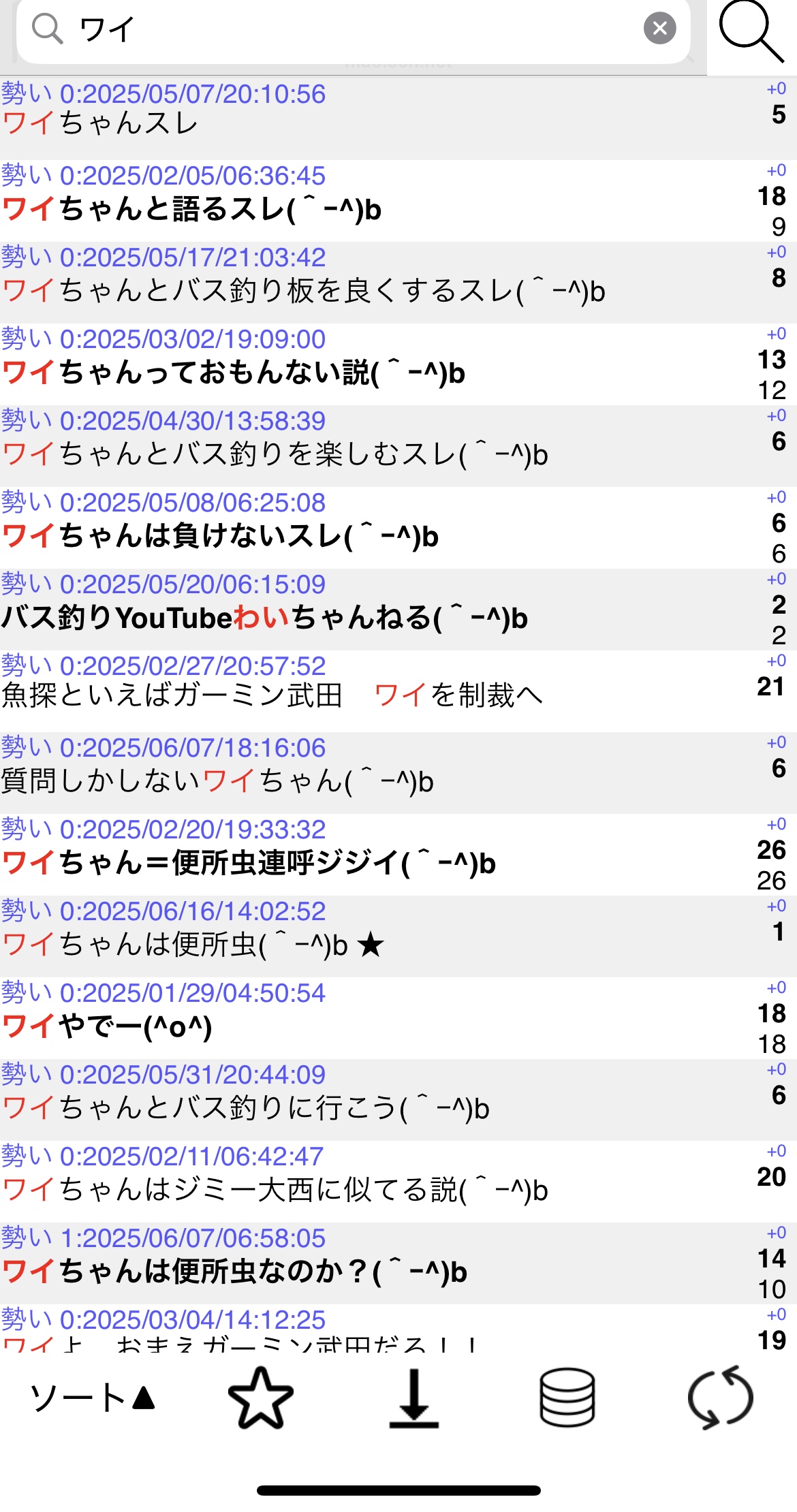
Task: Open thread ワイちゃんとバス釣り板を良くするスレ
Action: tap(398, 283)
